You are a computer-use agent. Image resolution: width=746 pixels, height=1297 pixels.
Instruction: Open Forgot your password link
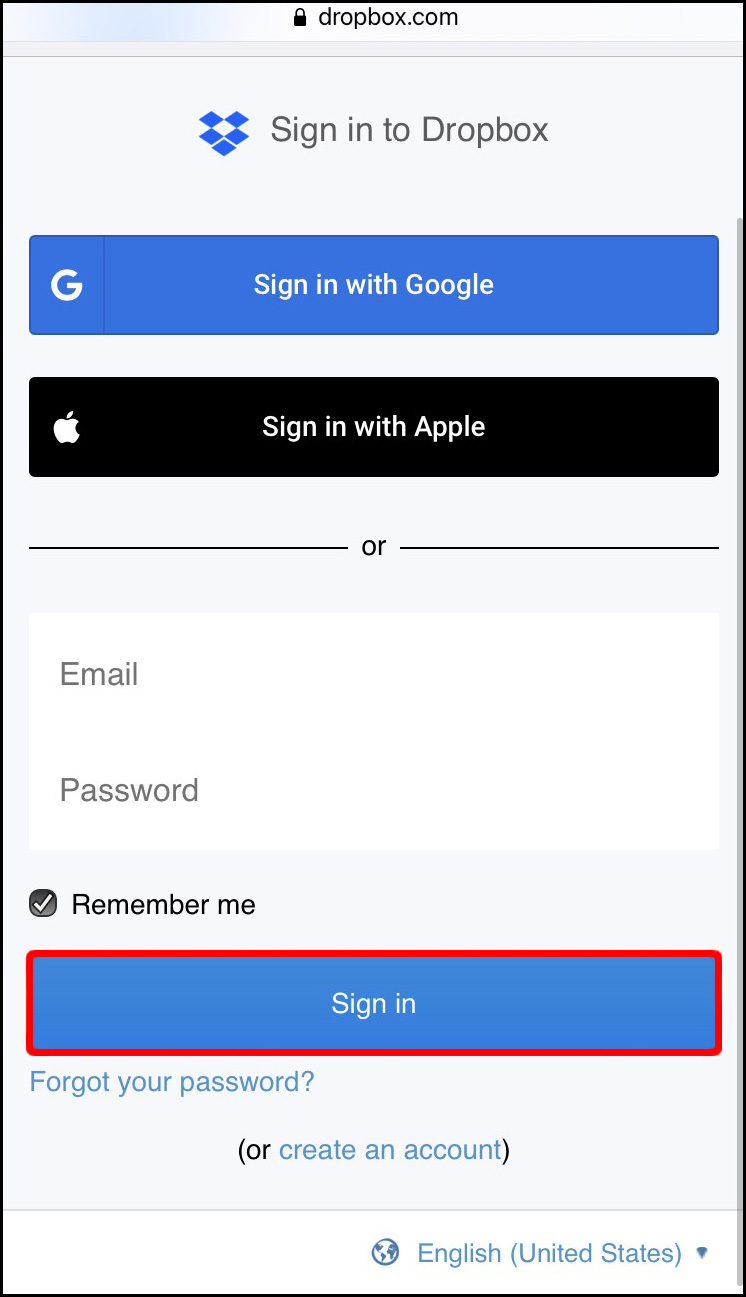[x=172, y=1081]
